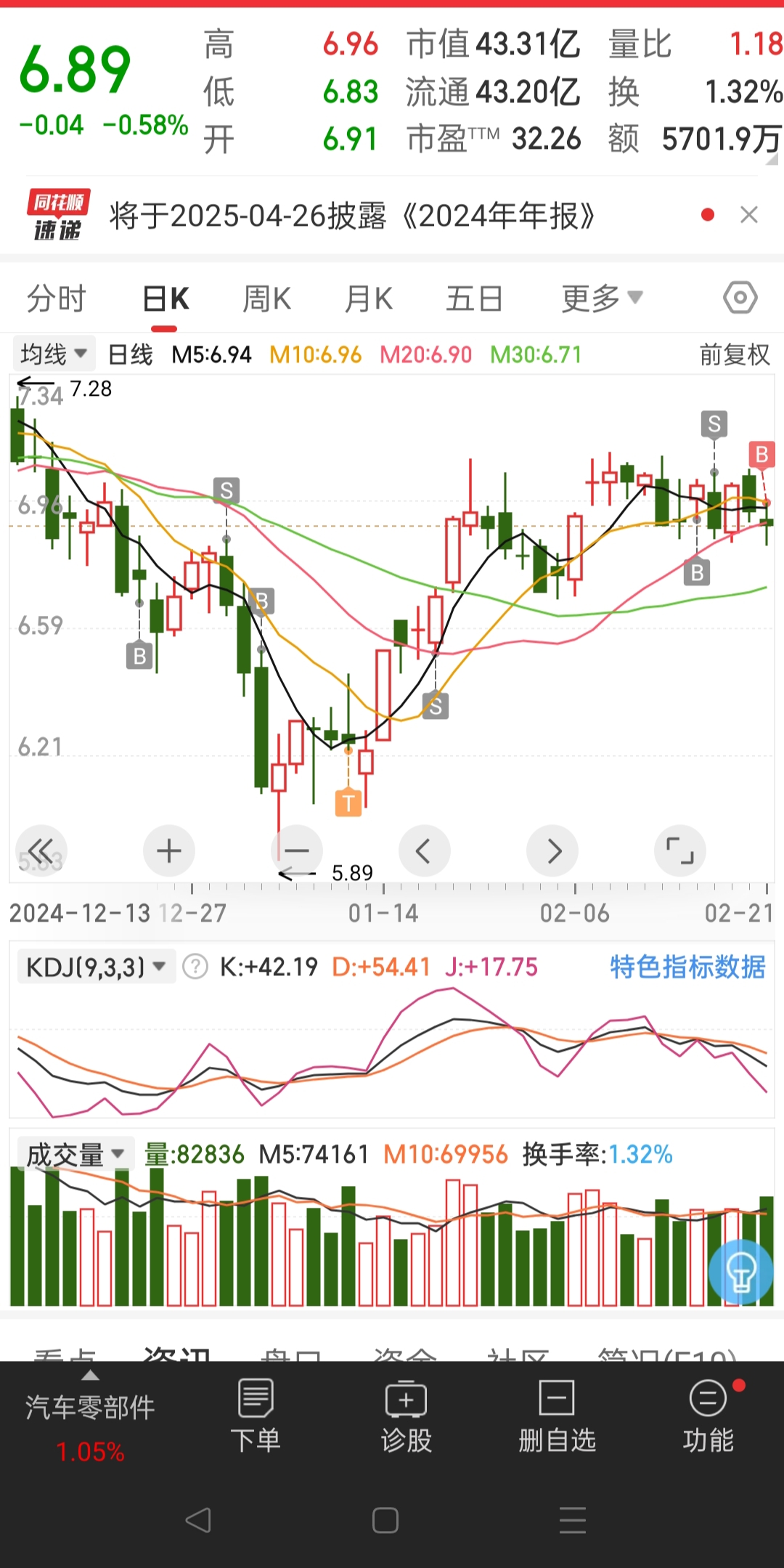Pan chart right using right arrow icon

[552, 850]
